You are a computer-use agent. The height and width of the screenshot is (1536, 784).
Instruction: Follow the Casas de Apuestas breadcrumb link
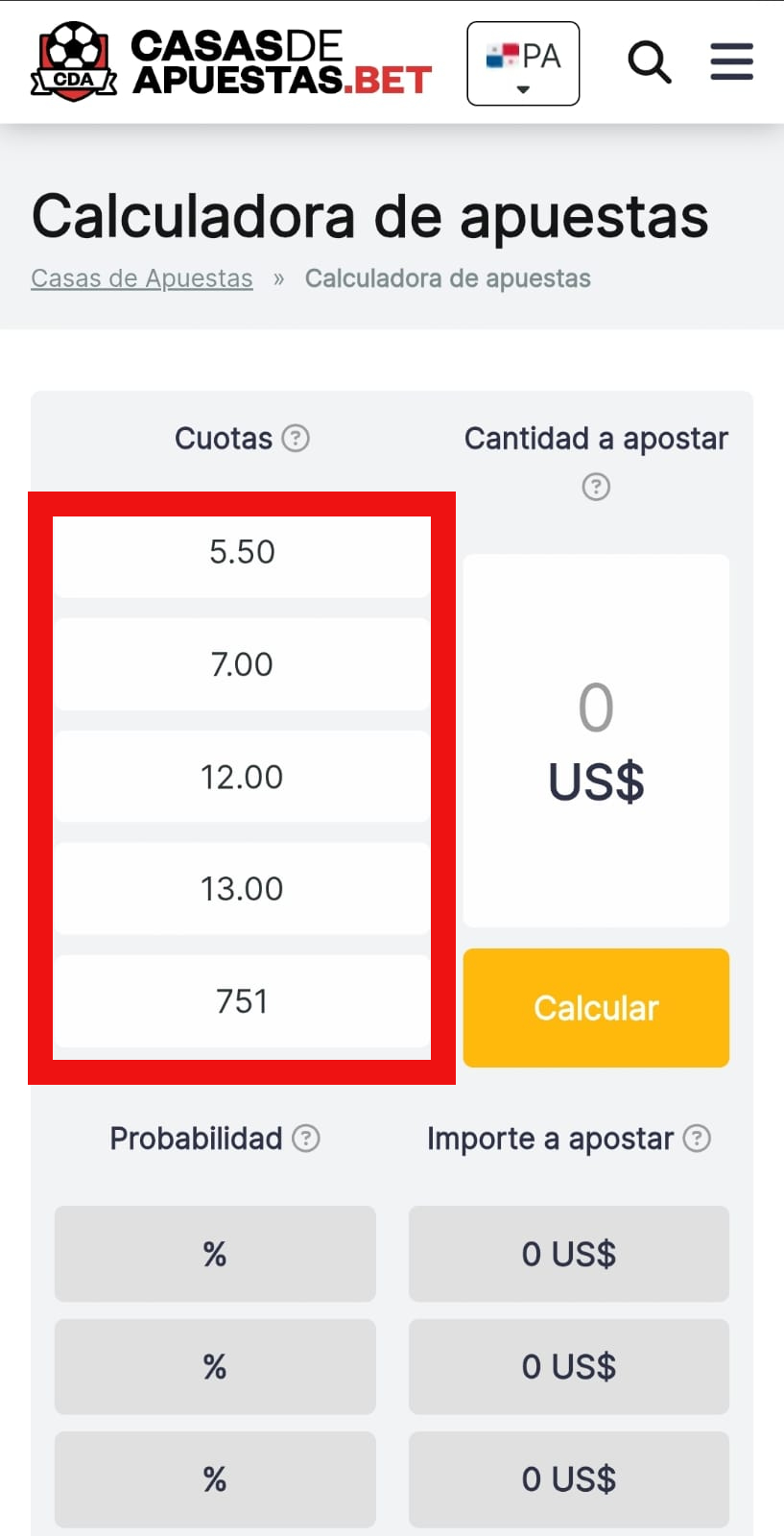click(142, 278)
